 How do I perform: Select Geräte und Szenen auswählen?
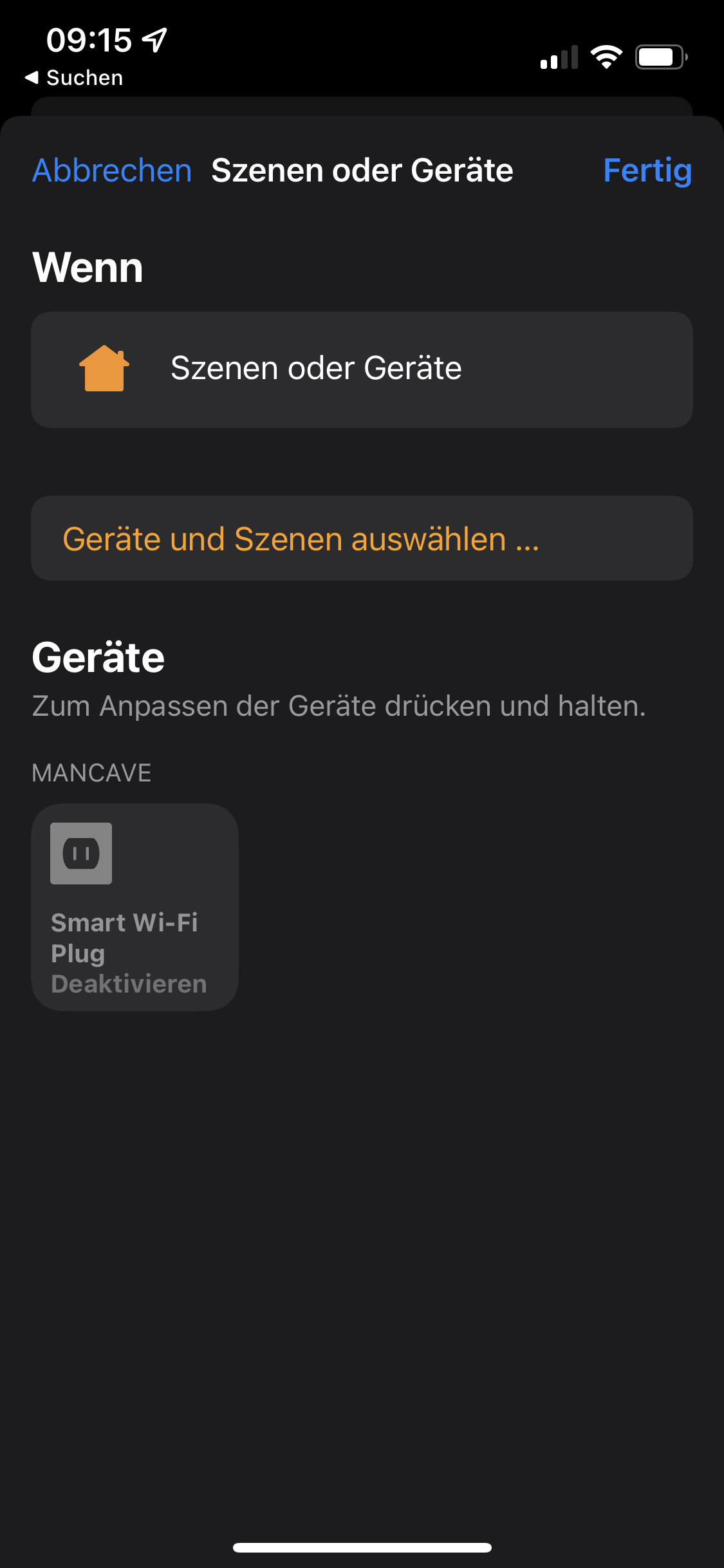[x=362, y=538]
